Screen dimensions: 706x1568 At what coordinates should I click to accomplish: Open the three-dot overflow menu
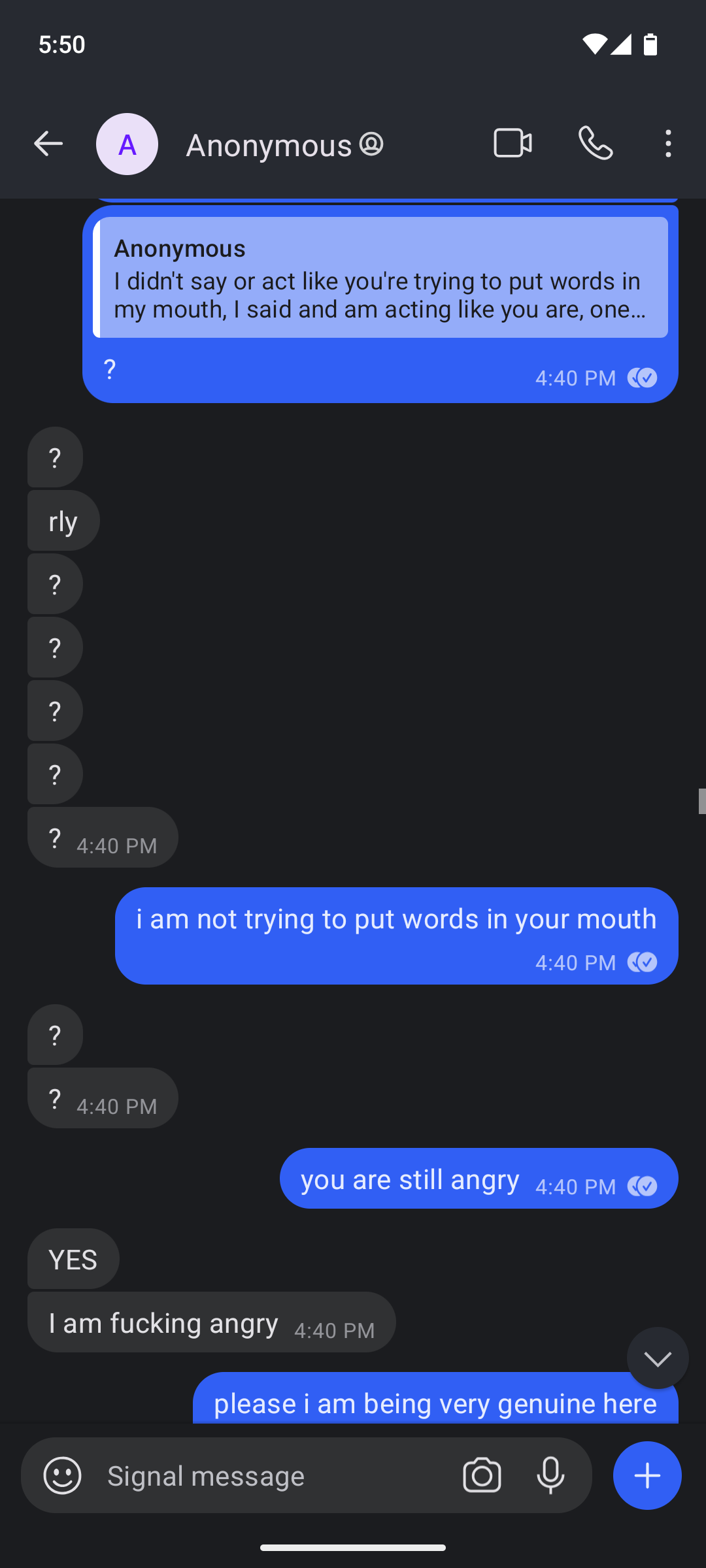667,144
